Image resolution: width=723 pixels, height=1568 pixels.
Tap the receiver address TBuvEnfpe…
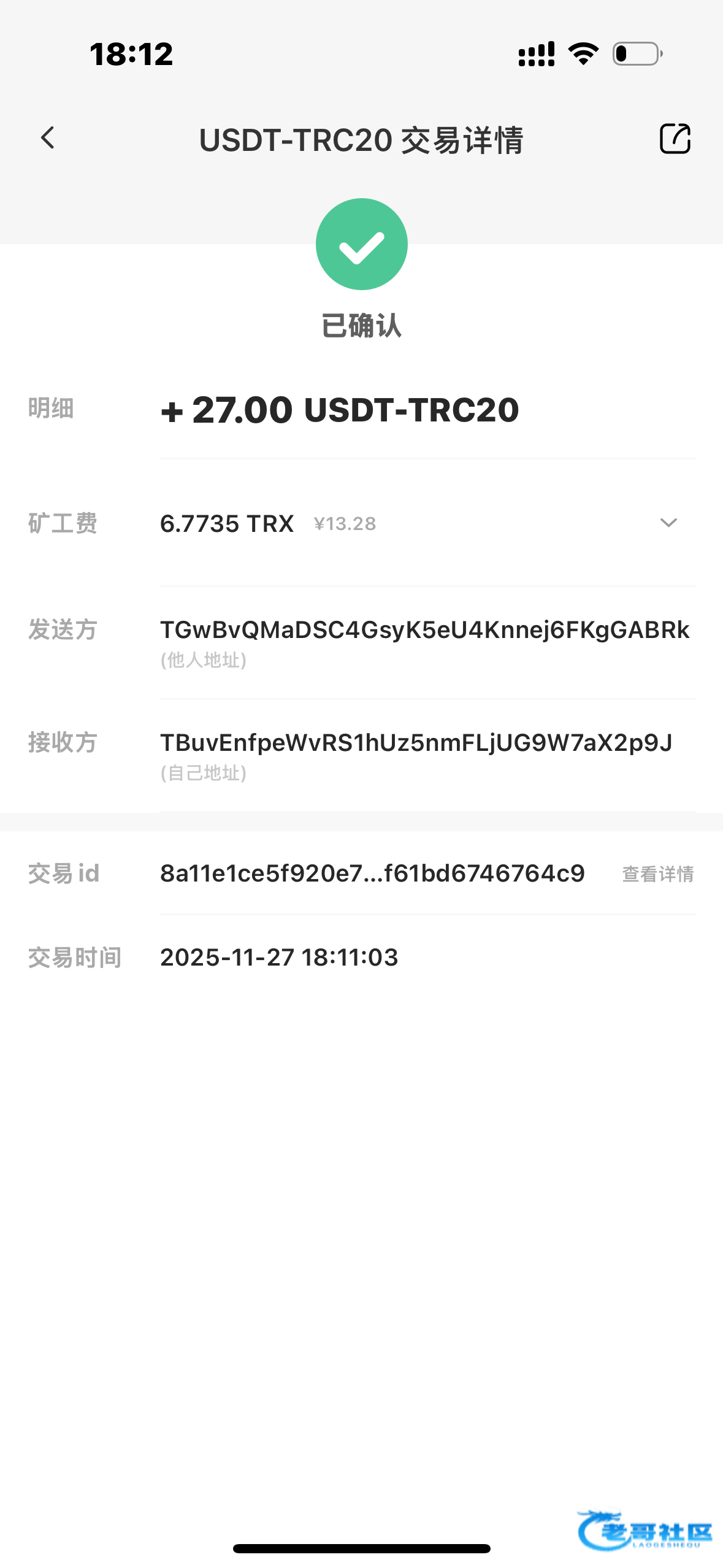(416, 743)
